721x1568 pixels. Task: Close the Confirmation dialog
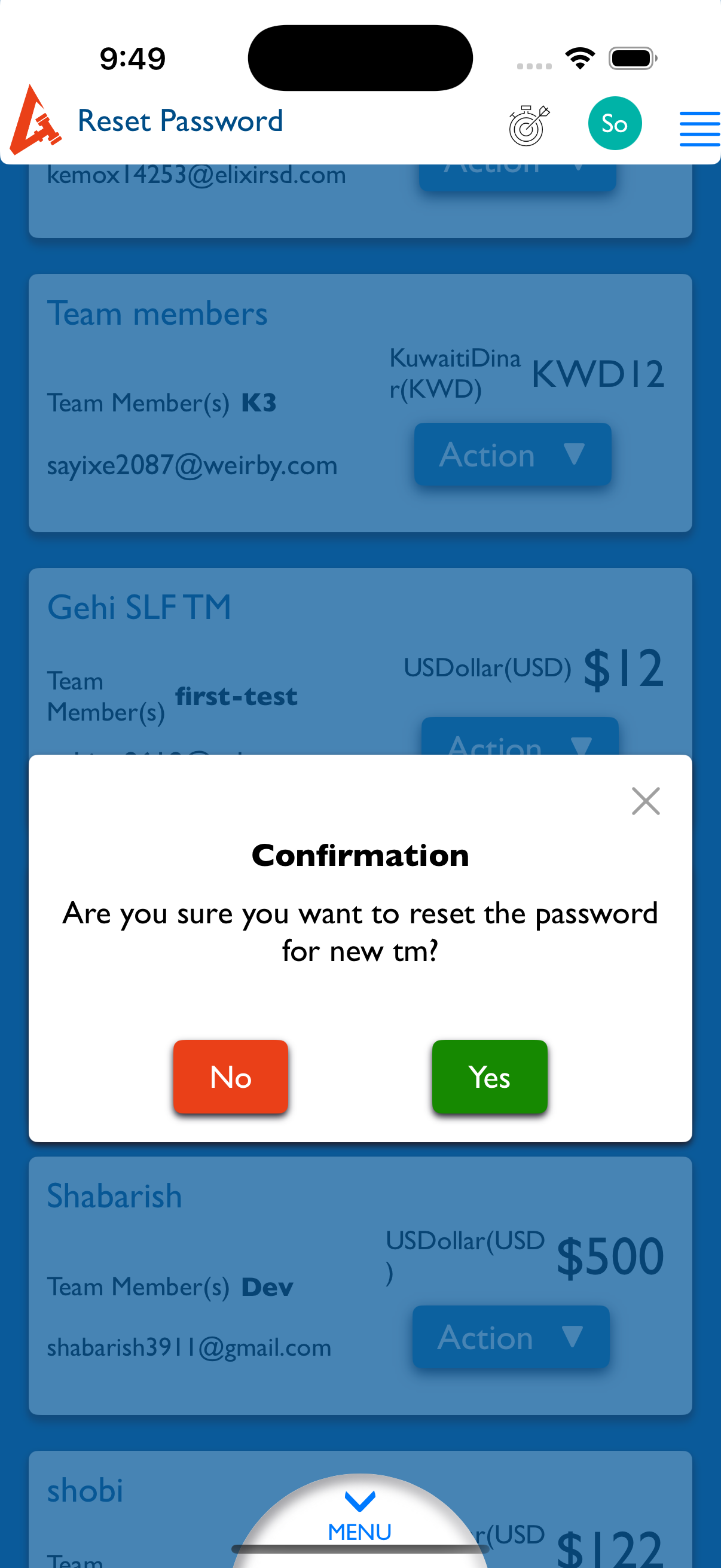(646, 800)
